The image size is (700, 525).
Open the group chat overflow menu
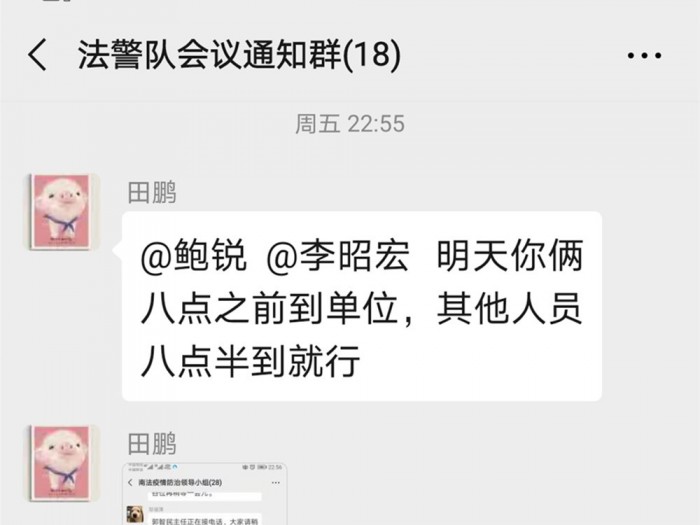(644, 56)
